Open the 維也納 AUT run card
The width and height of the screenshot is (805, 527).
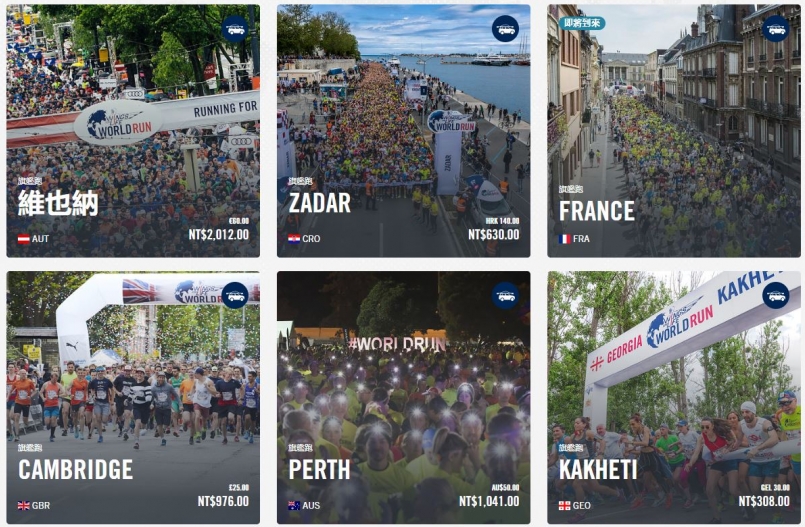tap(132, 130)
